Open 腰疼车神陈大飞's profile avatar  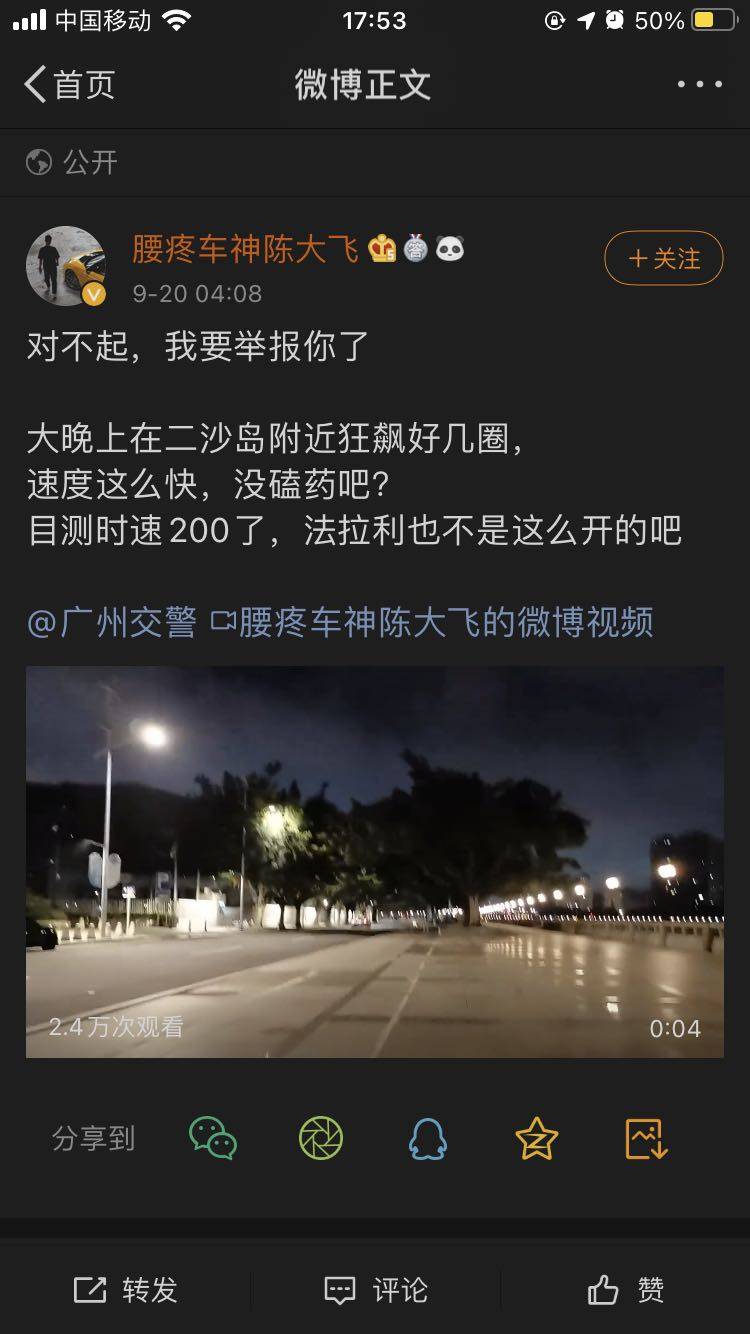click(66, 265)
